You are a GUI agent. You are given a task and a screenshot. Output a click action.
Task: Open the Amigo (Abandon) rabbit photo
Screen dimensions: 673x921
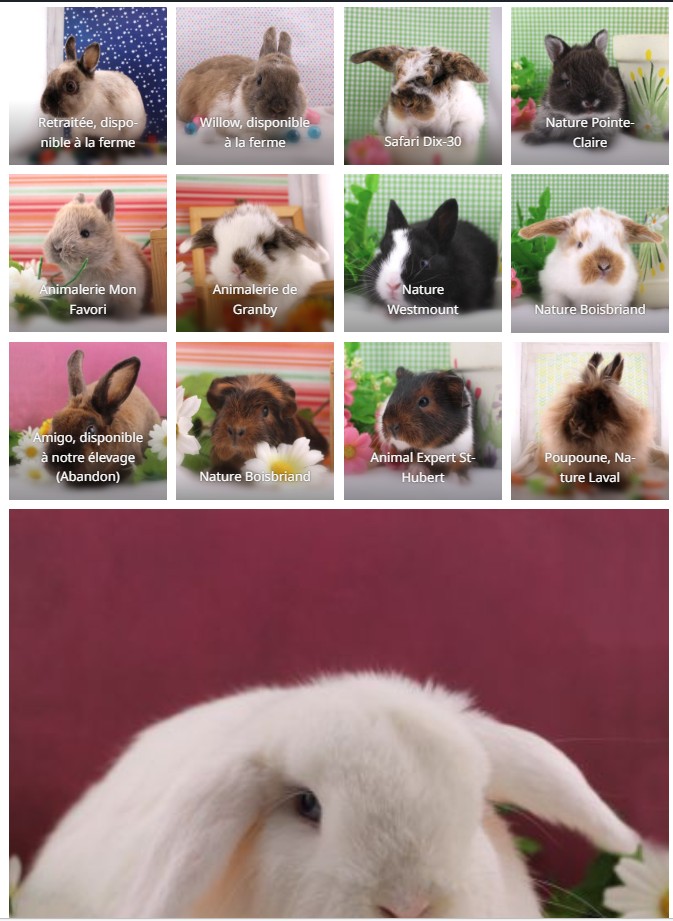pyautogui.click(x=88, y=421)
